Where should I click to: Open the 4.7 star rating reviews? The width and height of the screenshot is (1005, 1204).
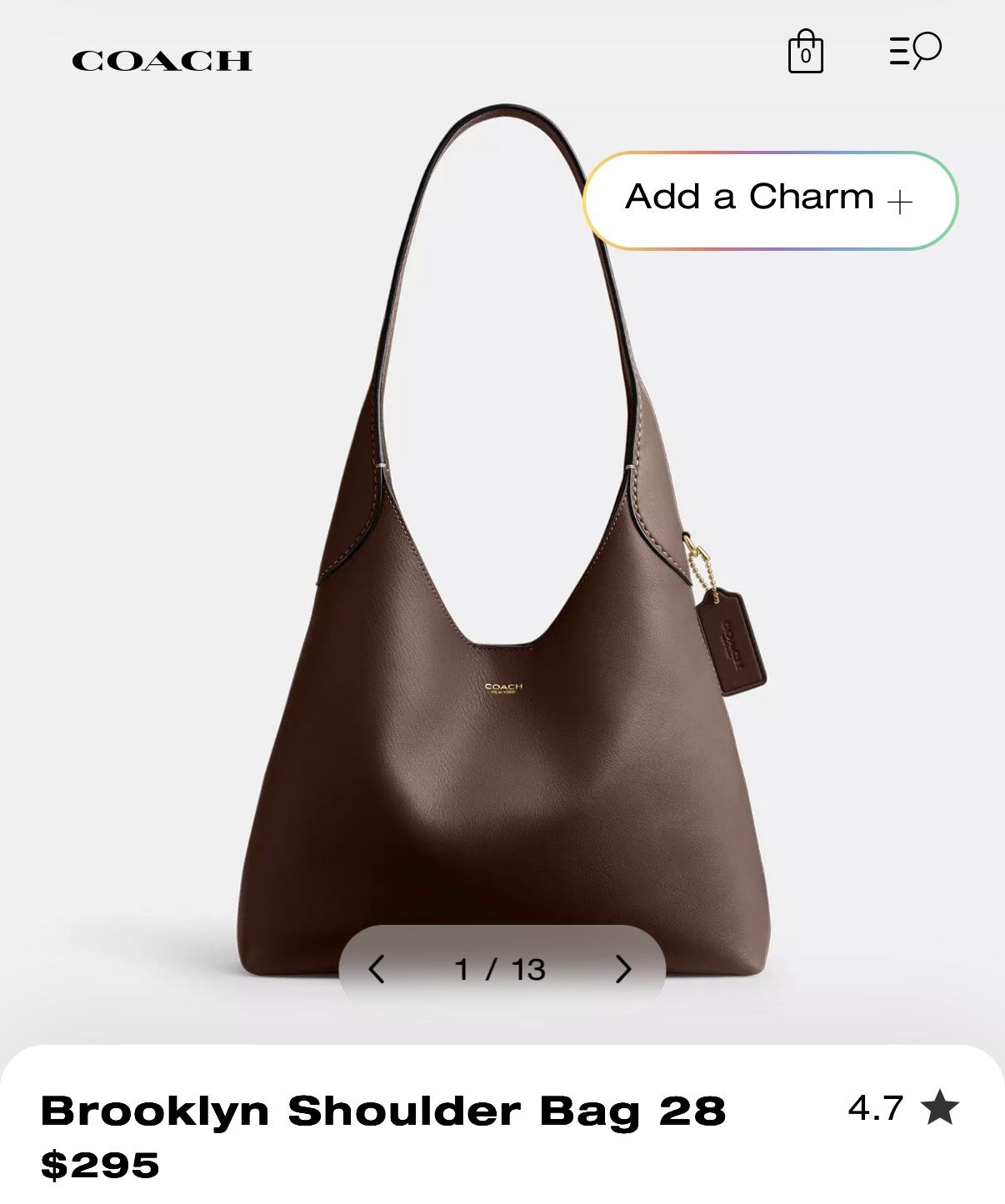tap(903, 1108)
